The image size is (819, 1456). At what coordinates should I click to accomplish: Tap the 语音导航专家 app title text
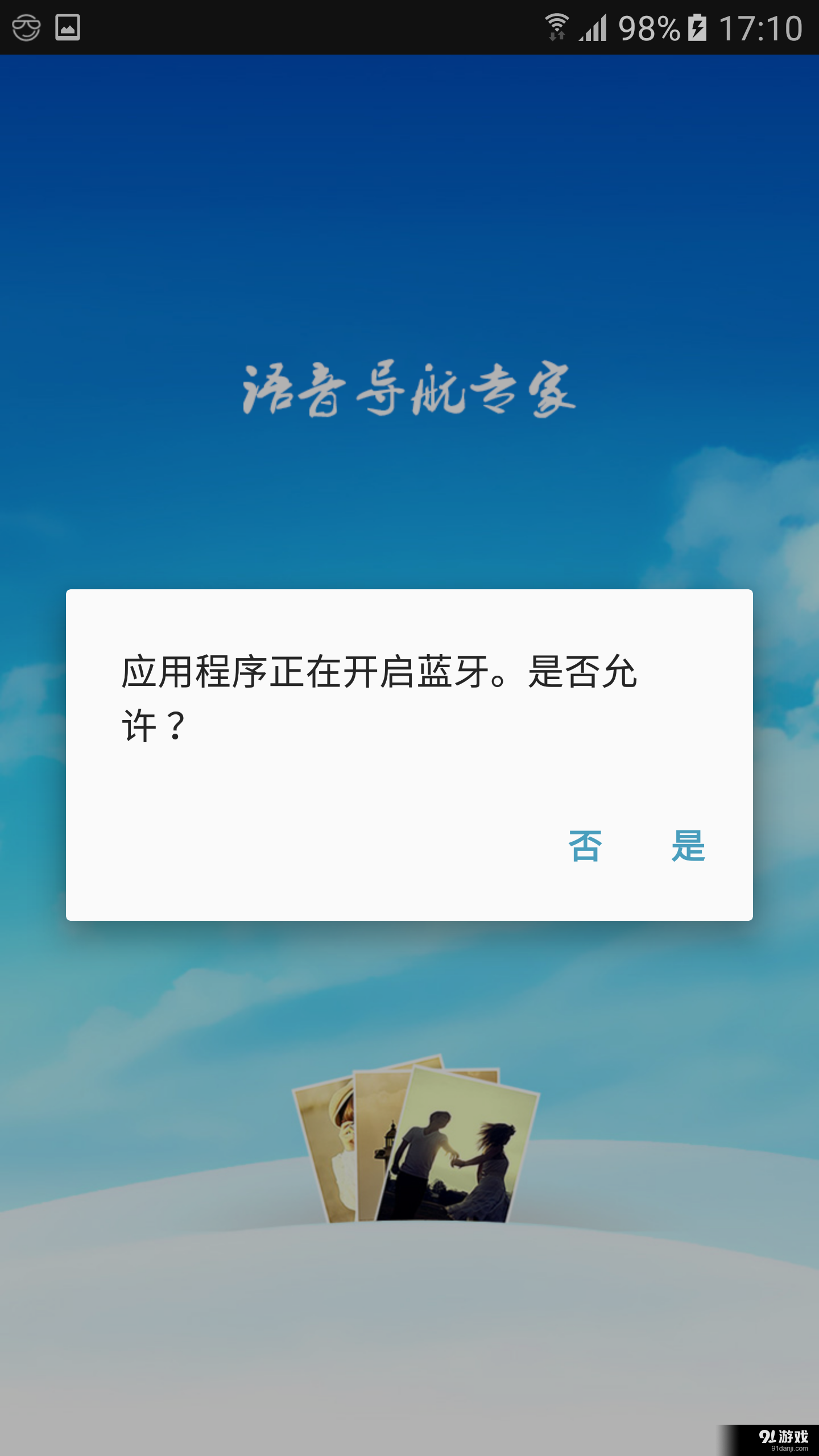pyautogui.click(x=408, y=390)
